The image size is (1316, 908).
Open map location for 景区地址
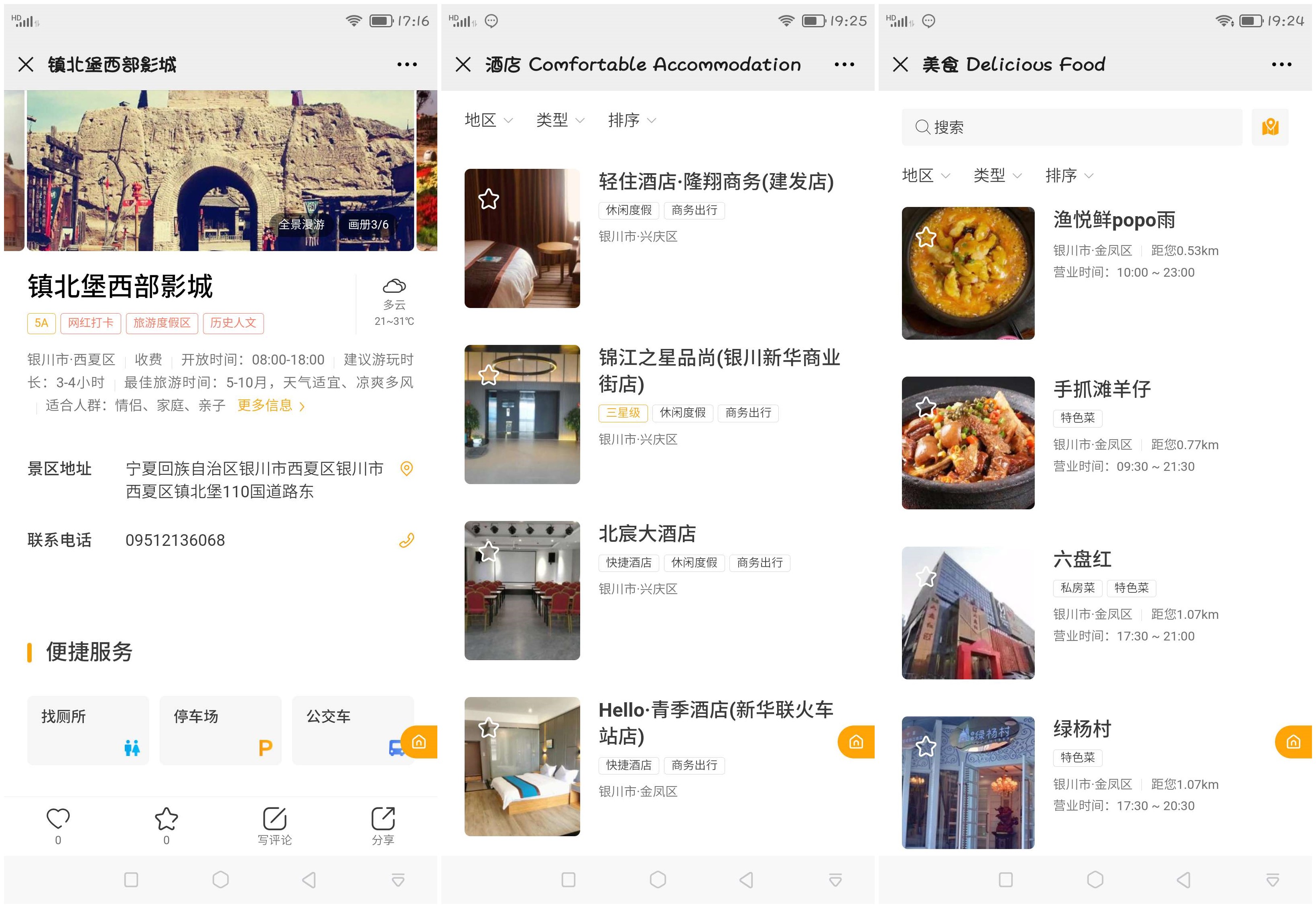pyautogui.click(x=406, y=469)
